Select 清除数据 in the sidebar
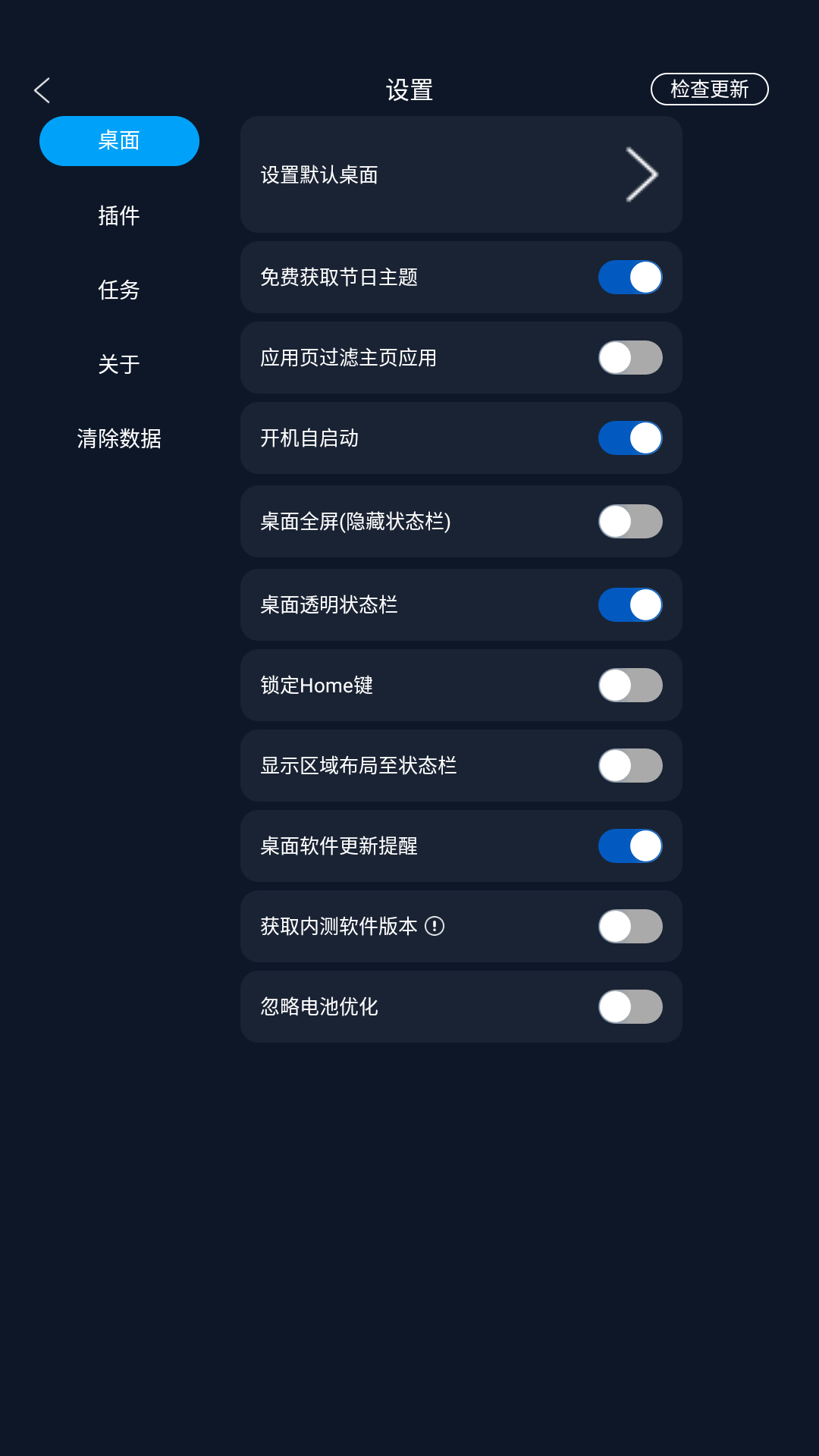The height and width of the screenshot is (1456, 819). click(118, 438)
